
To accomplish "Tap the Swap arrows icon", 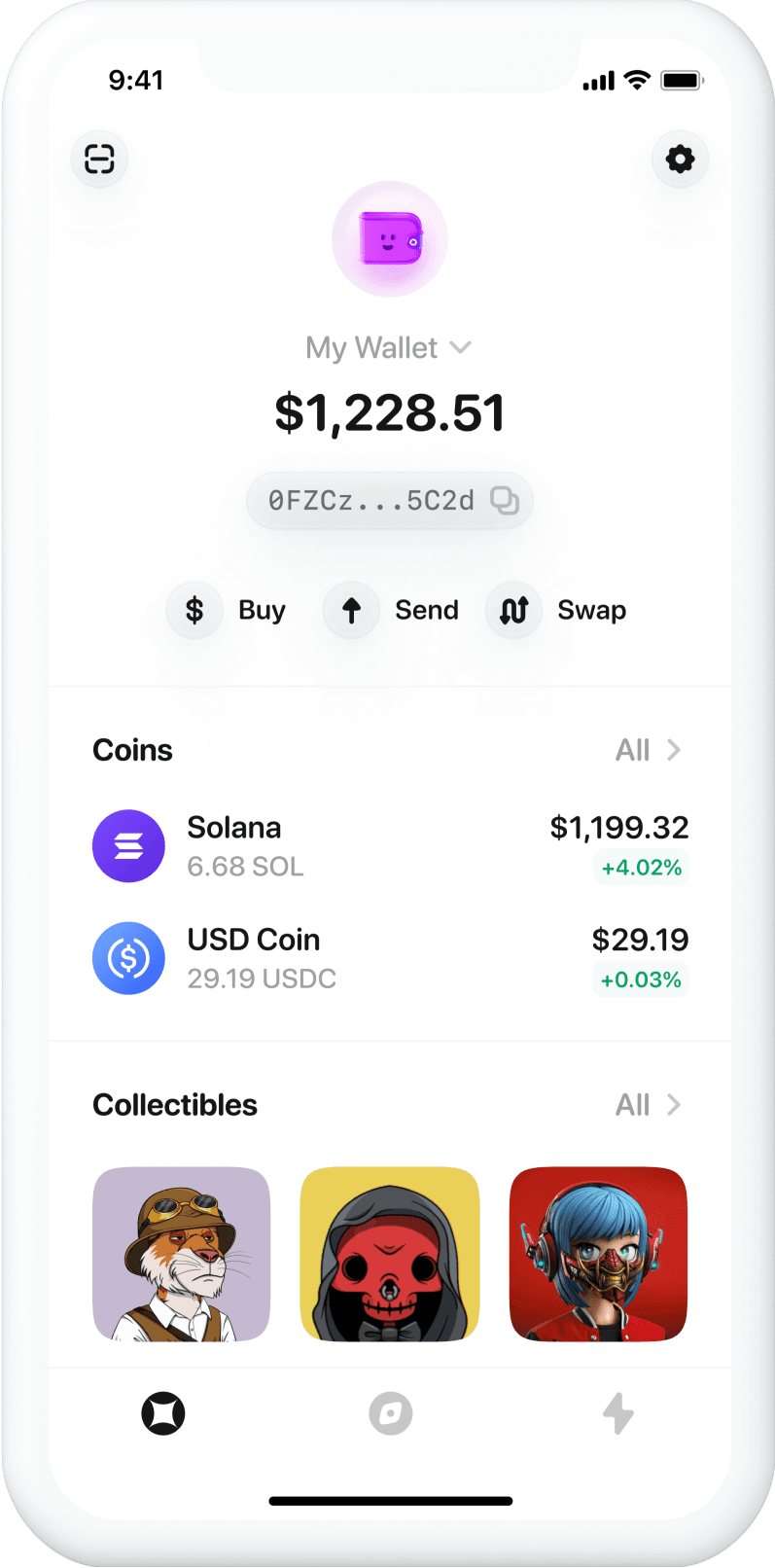I will [x=513, y=610].
